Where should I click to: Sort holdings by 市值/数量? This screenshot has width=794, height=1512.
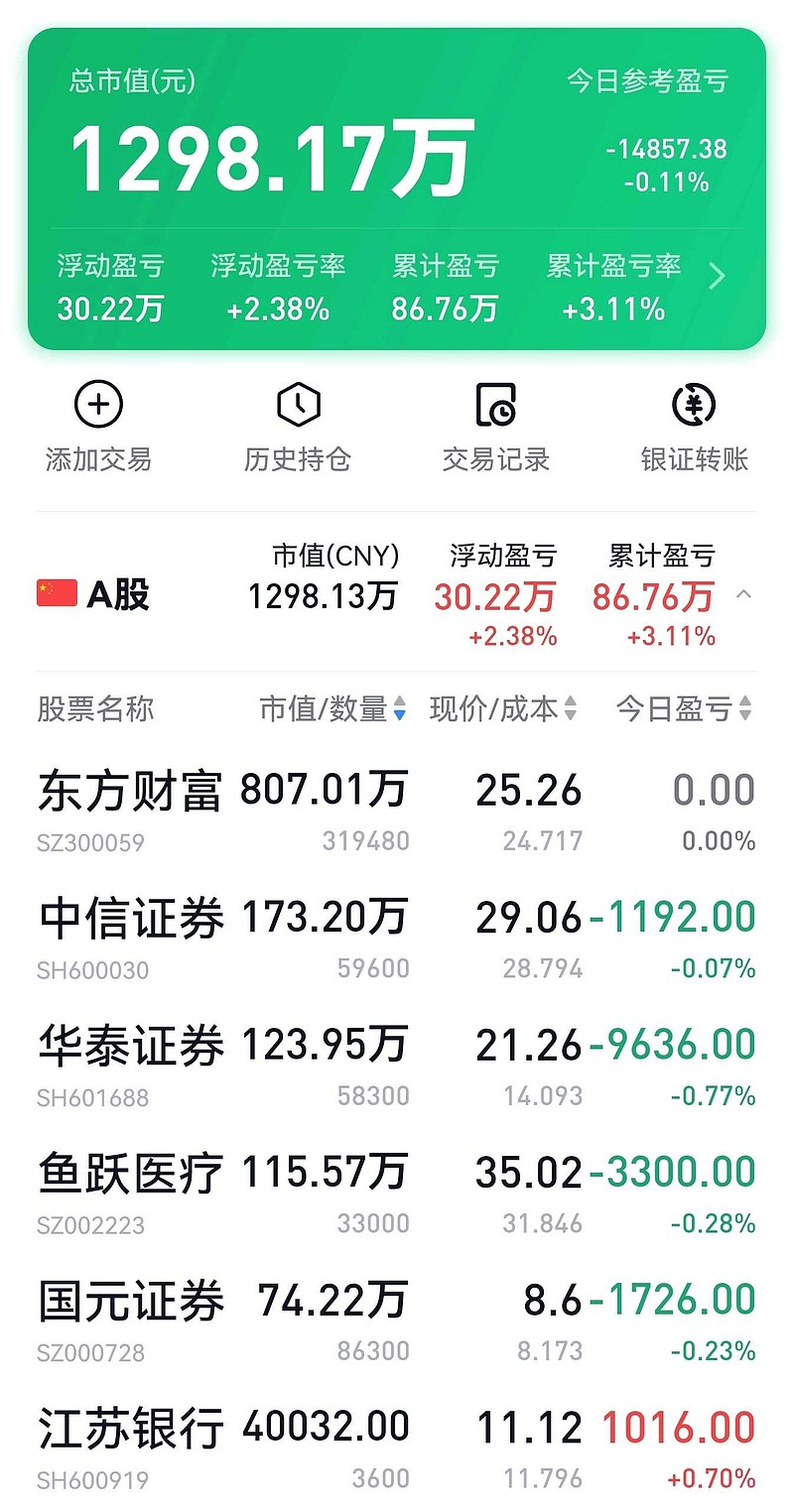pos(333,708)
